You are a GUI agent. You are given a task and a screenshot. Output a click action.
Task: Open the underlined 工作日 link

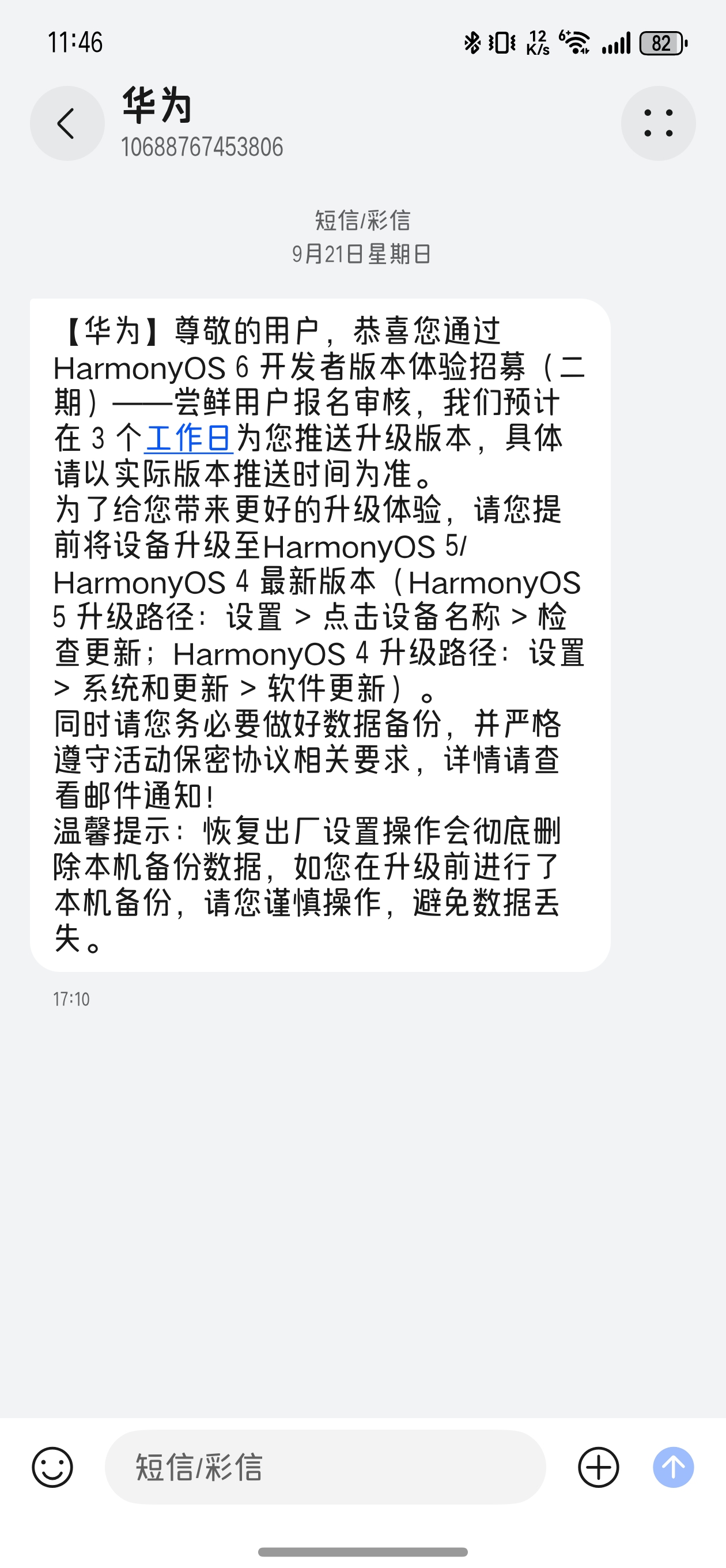click(x=188, y=438)
